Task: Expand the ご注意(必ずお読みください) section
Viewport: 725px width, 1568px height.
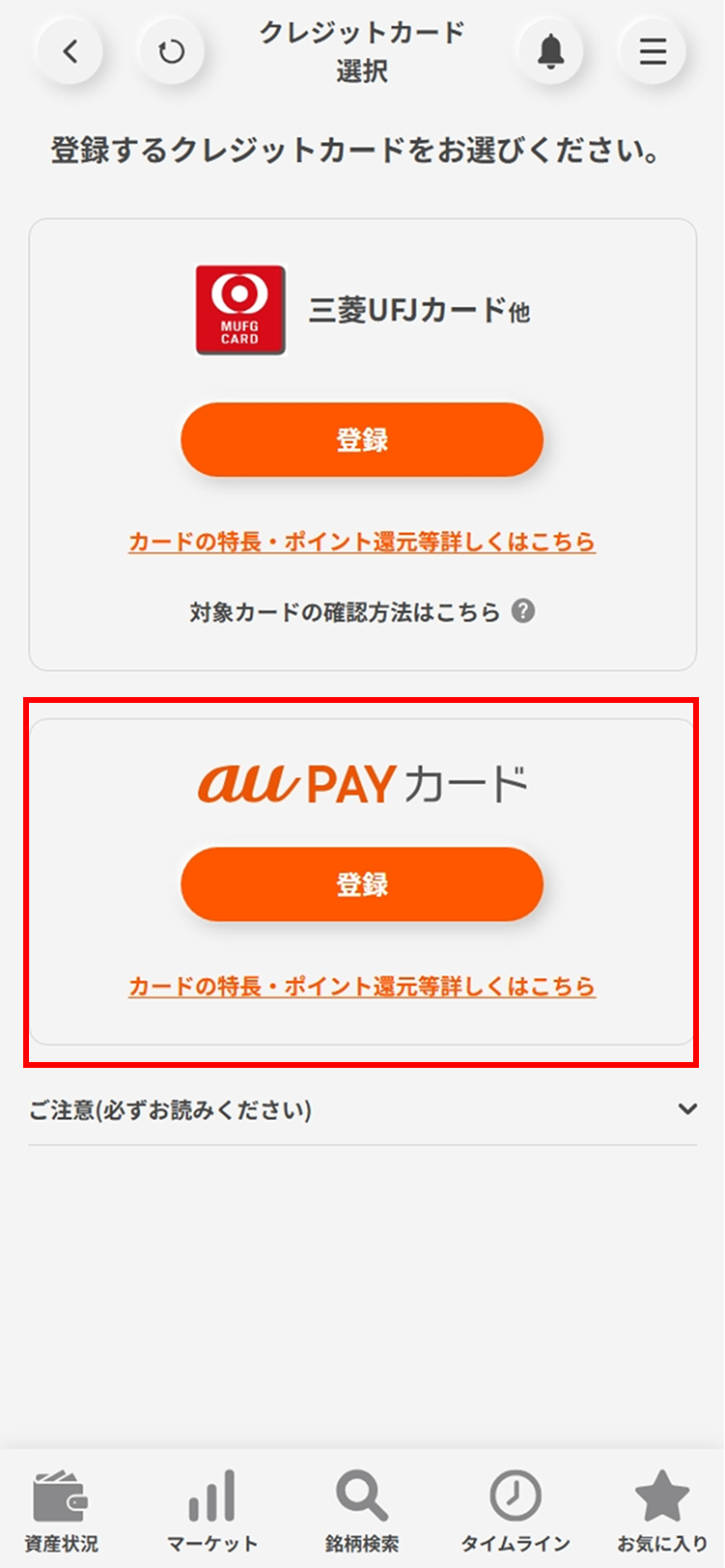Action: point(362,1109)
